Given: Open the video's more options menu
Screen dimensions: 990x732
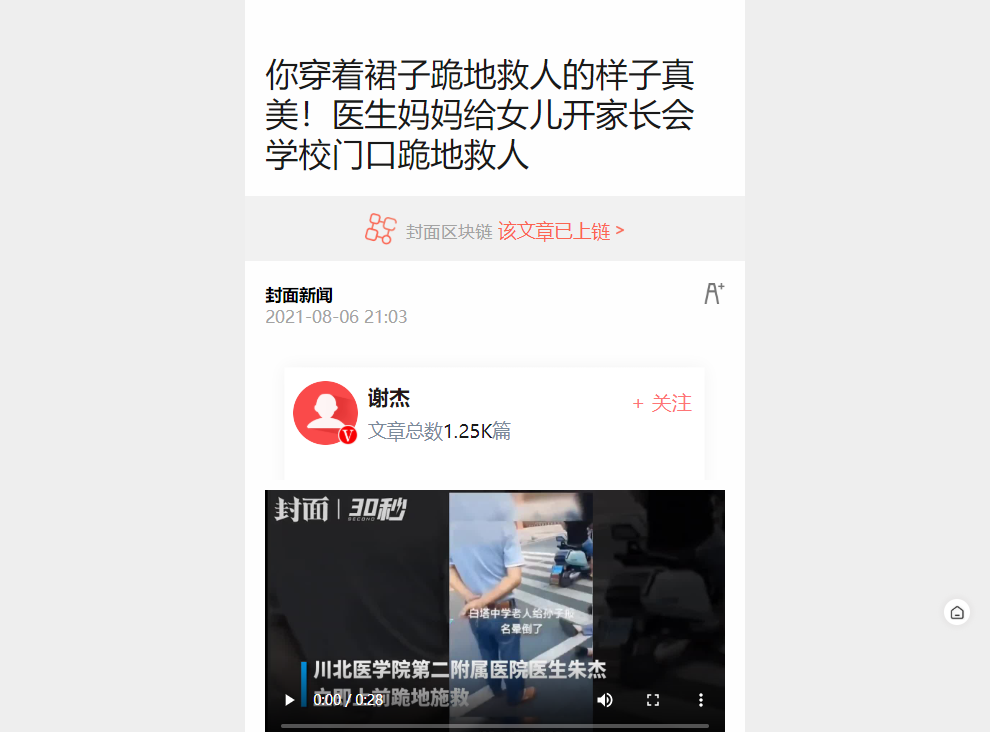Looking at the screenshot, I should 701,700.
